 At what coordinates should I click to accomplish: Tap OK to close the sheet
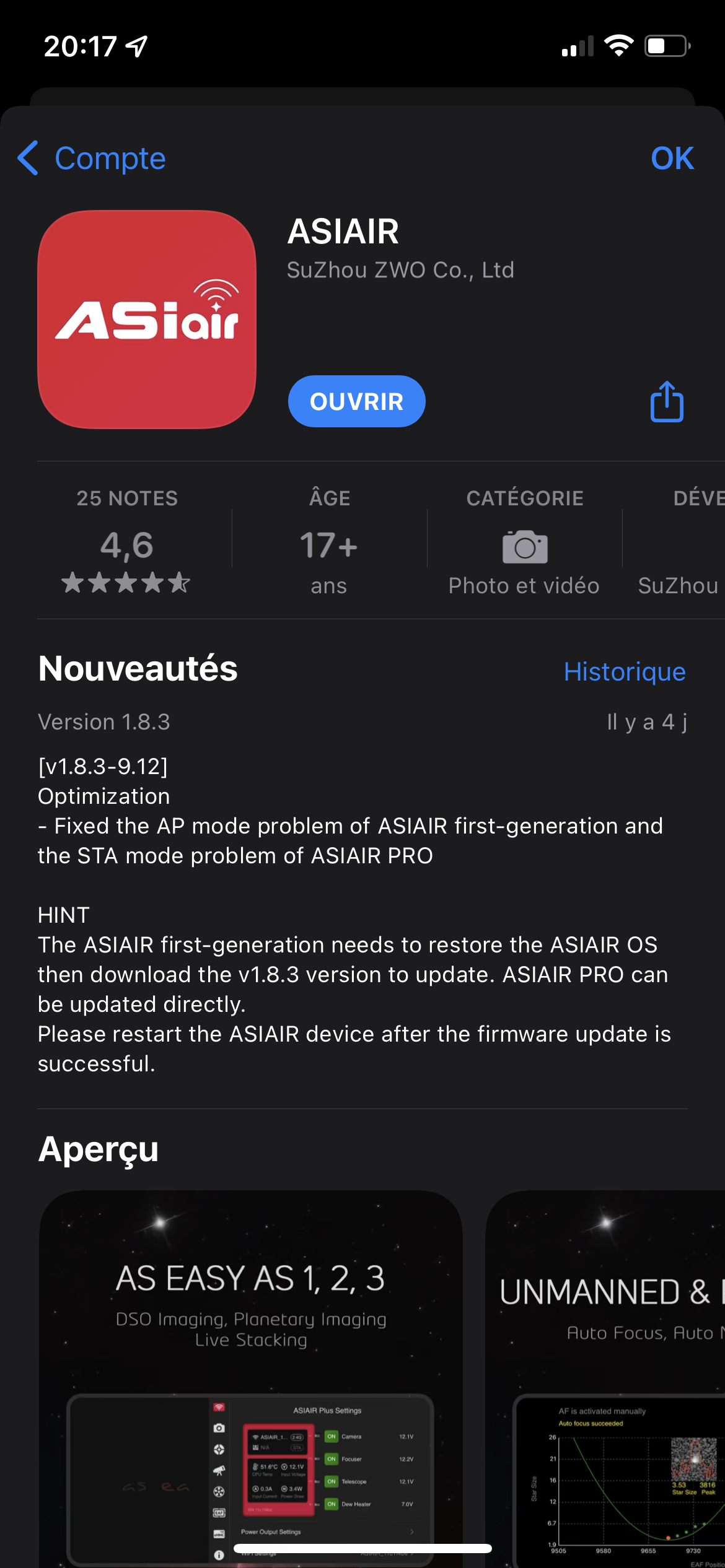(x=672, y=159)
